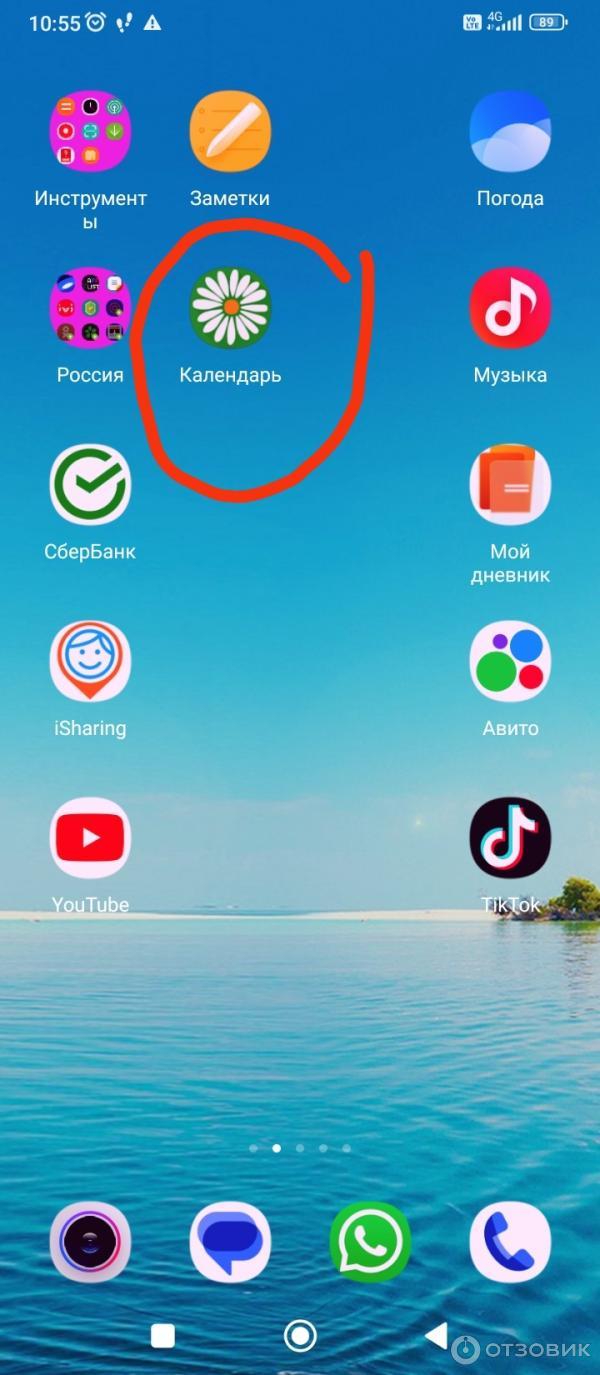600x1375 pixels.
Task: Launch the СберБанк app
Action: 90,485
